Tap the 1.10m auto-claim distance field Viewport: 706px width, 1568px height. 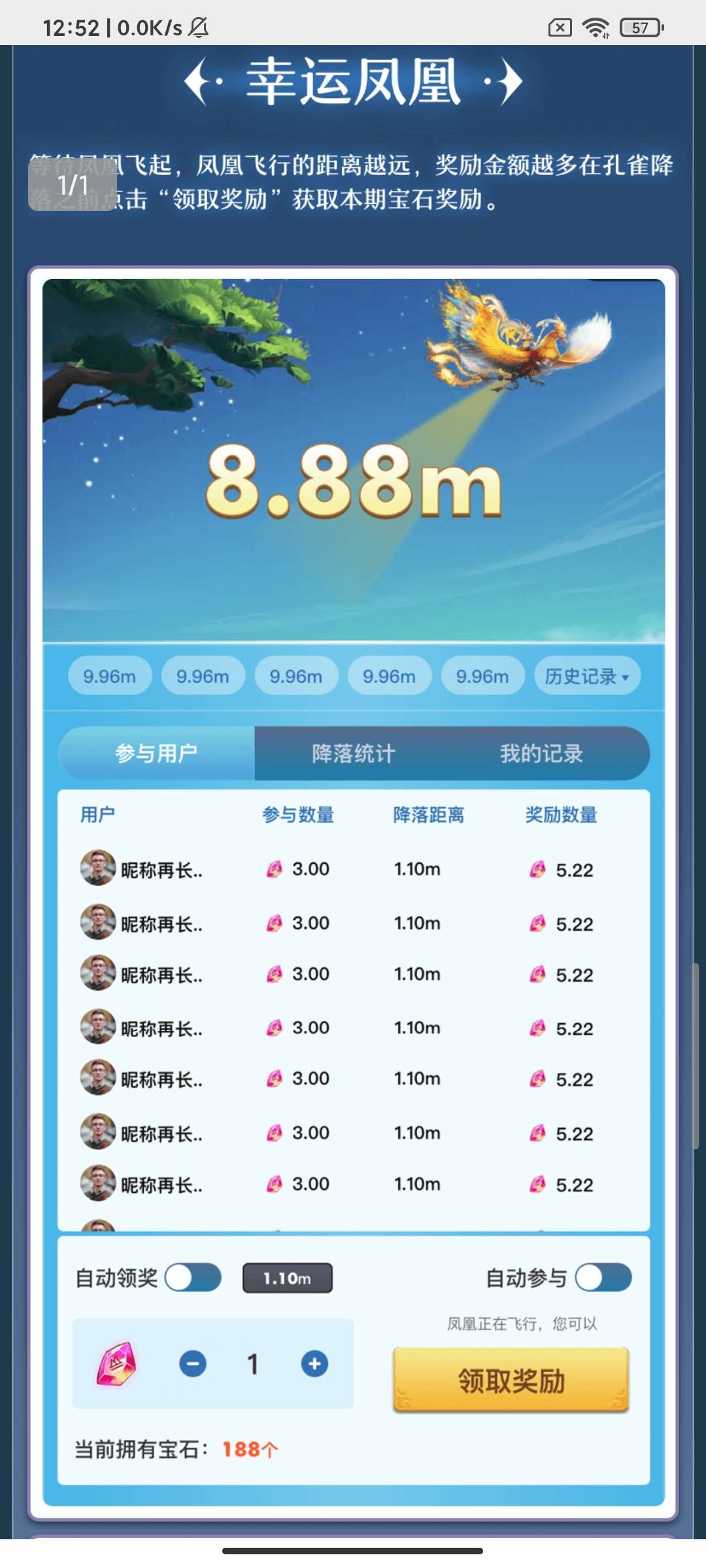pos(288,1278)
